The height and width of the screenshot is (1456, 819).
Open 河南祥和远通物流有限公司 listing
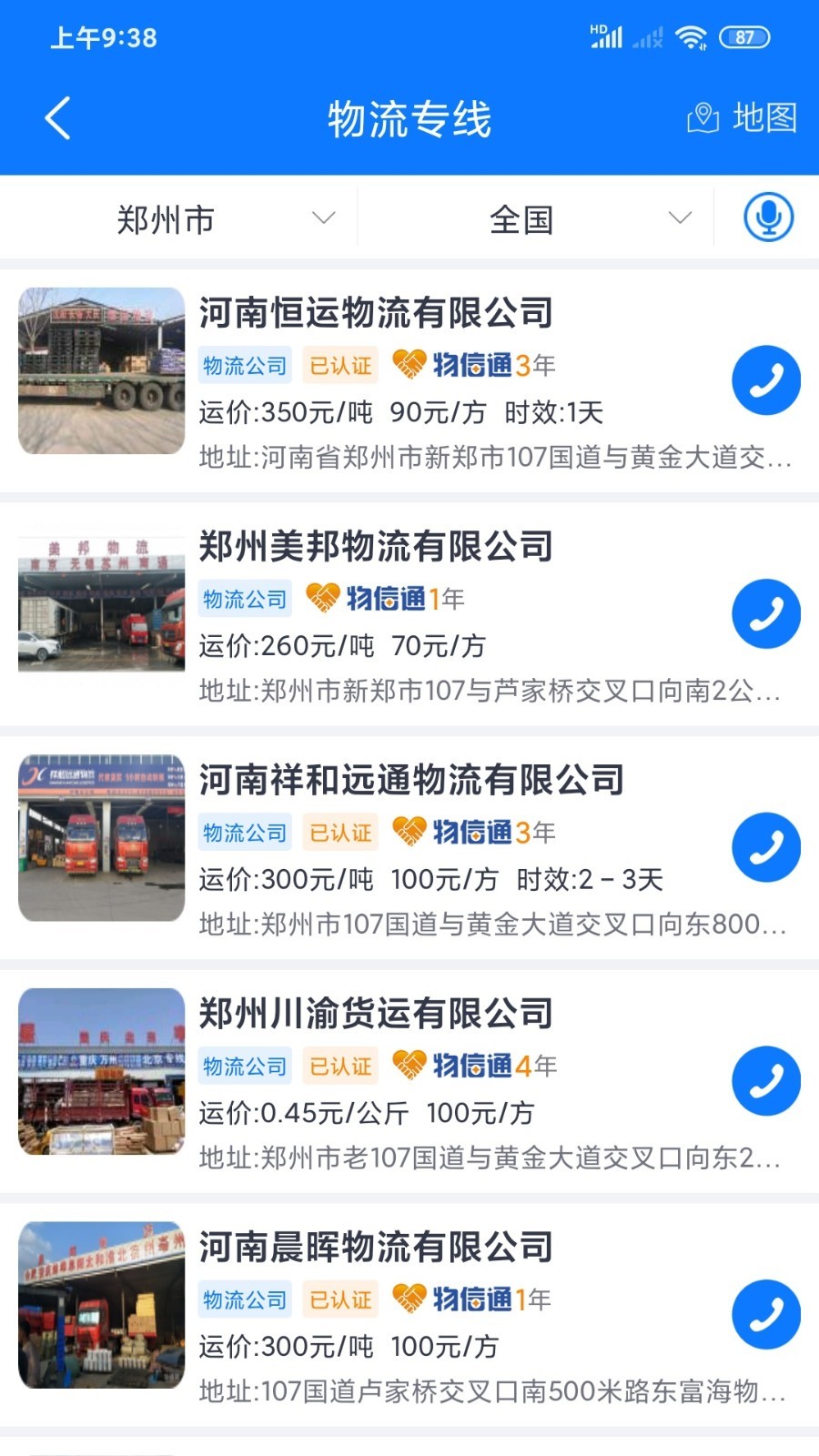pyautogui.click(x=411, y=781)
